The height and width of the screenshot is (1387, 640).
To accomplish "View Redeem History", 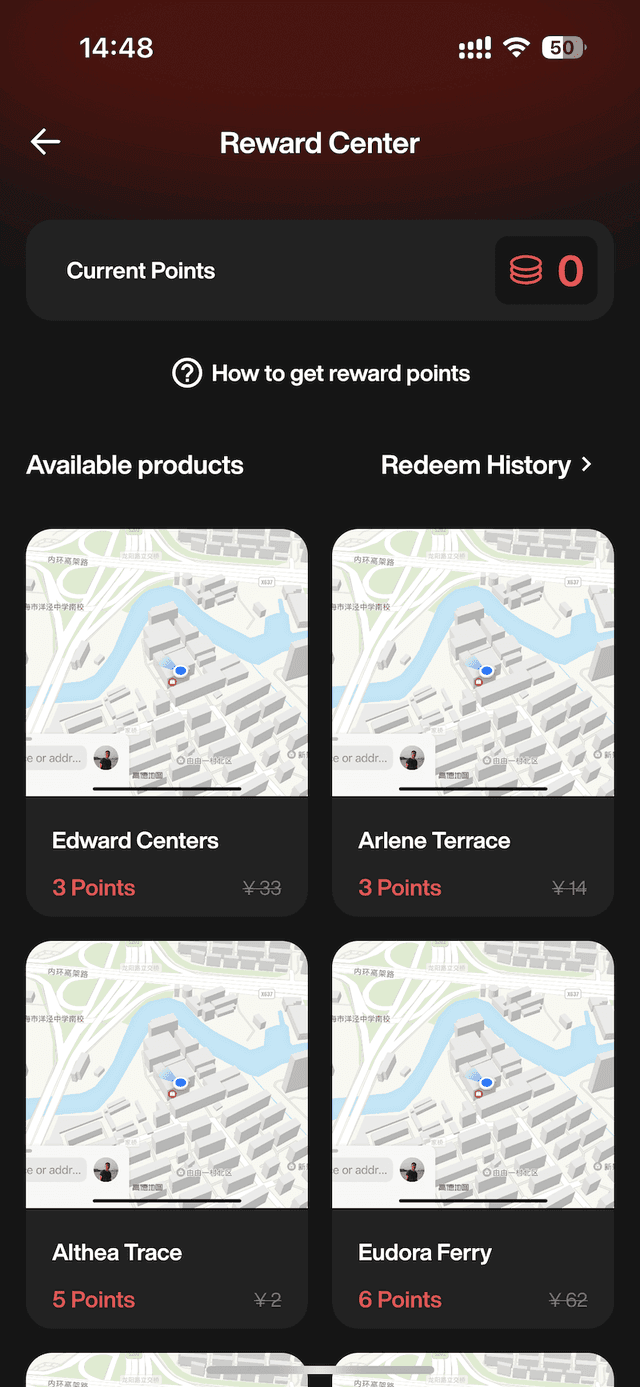I will [x=486, y=465].
